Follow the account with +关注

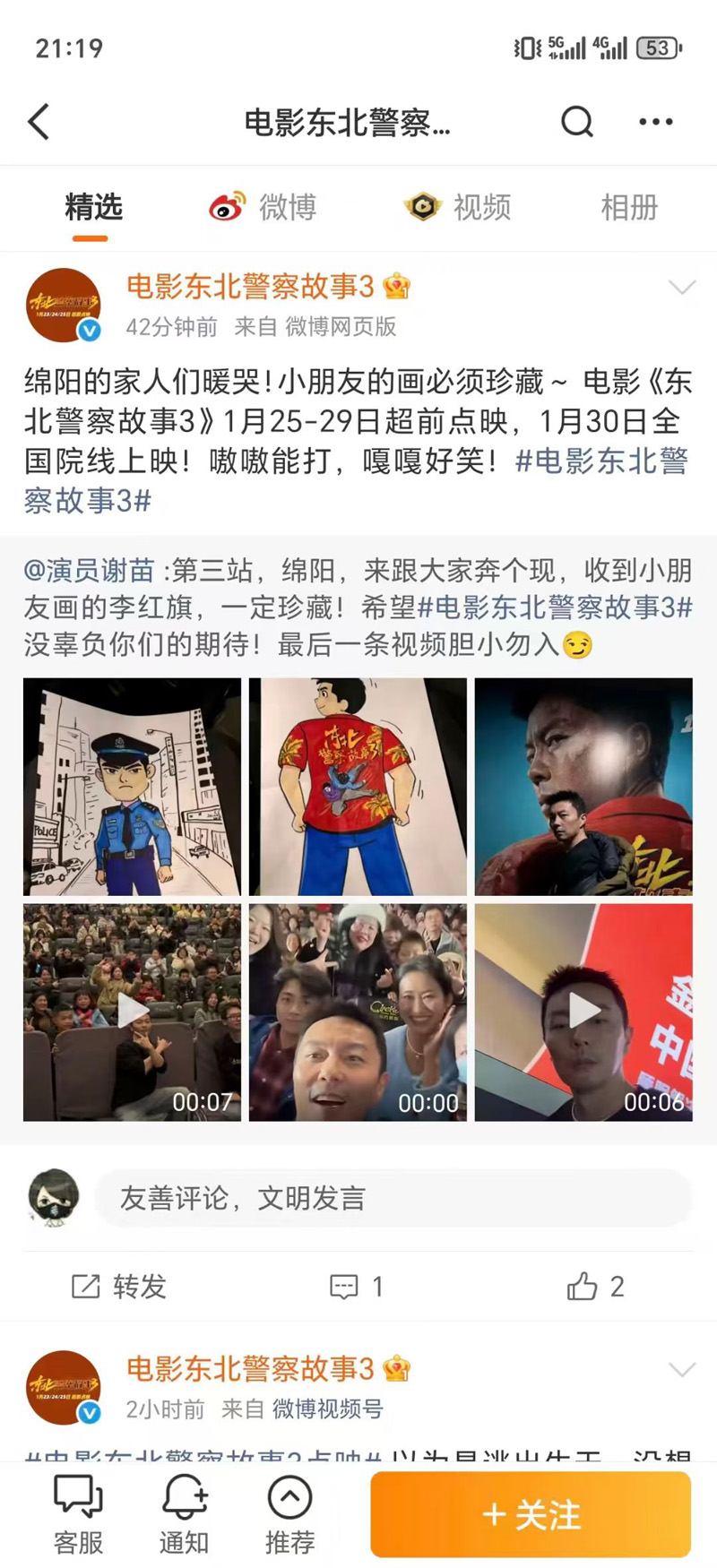tap(531, 1515)
